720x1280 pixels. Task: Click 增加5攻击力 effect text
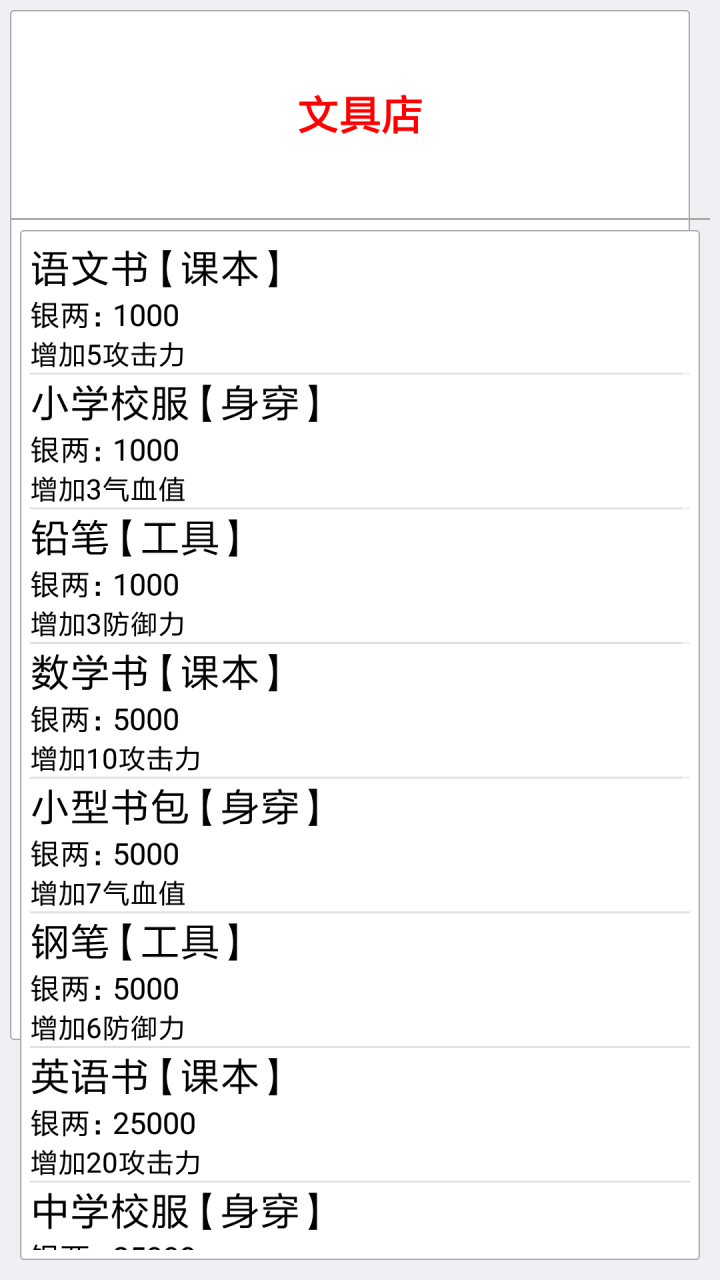coord(110,352)
